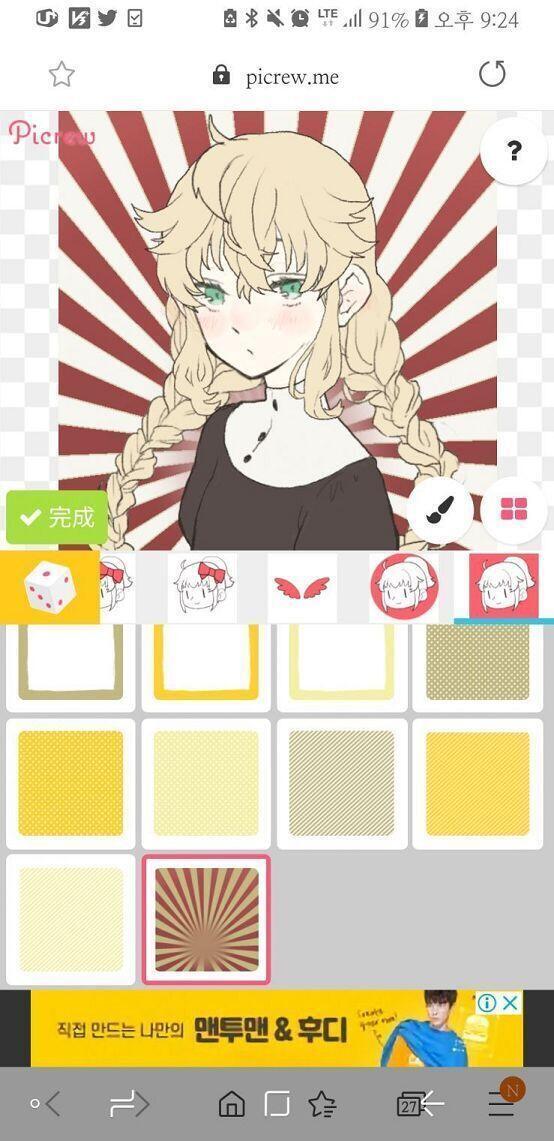Choose the gray diagonal striped background tile
Image resolution: width=554 pixels, height=1141 pixels.
[x=341, y=783]
